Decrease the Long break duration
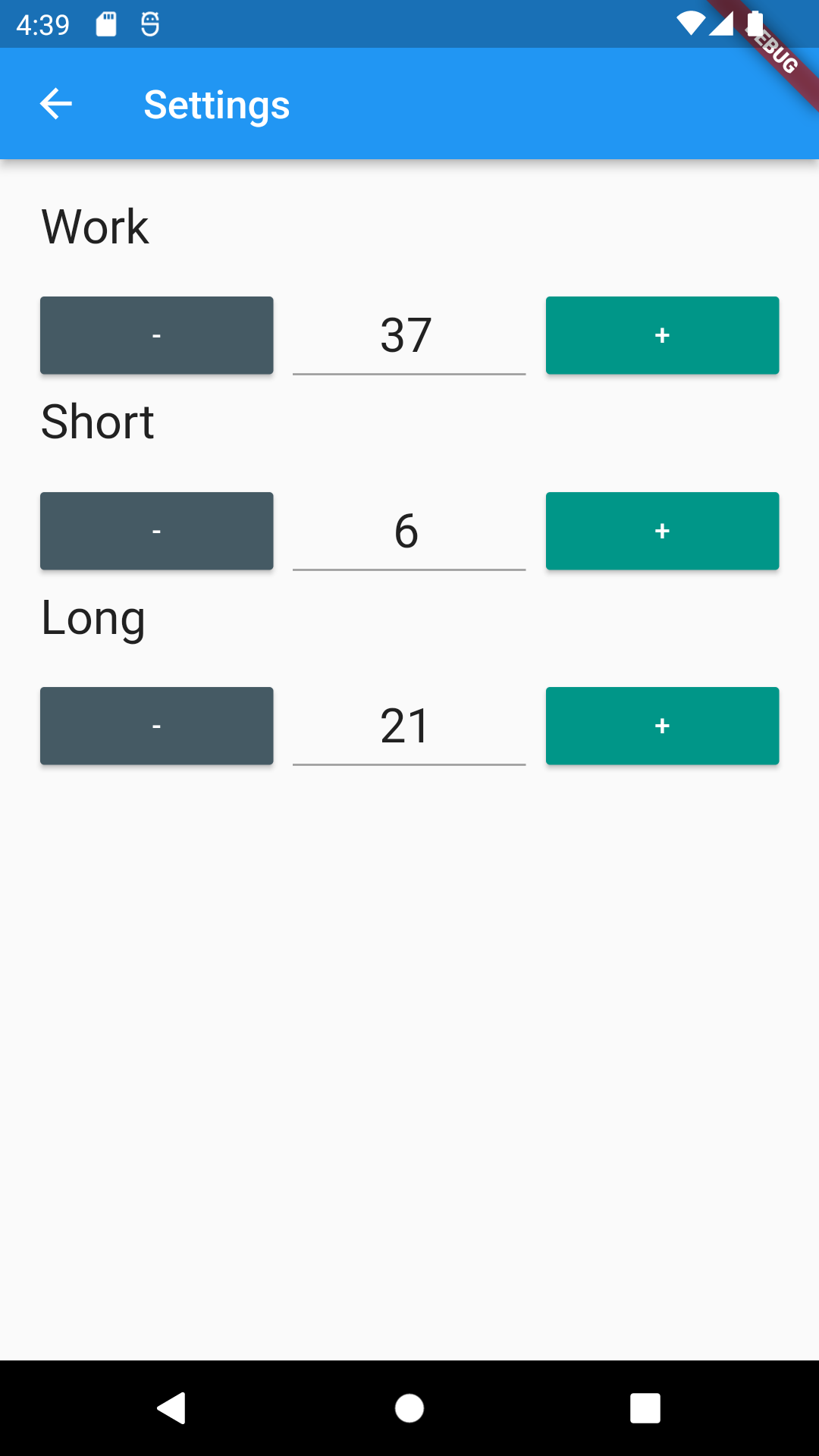This screenshot has height=1456, width=819. 156,725
